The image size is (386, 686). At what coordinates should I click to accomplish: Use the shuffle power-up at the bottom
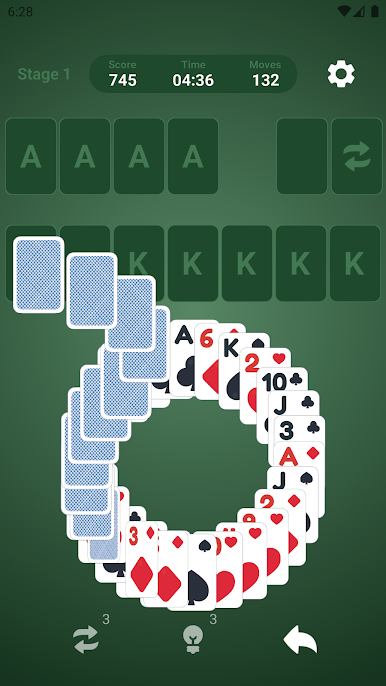[x=86, y=640]
